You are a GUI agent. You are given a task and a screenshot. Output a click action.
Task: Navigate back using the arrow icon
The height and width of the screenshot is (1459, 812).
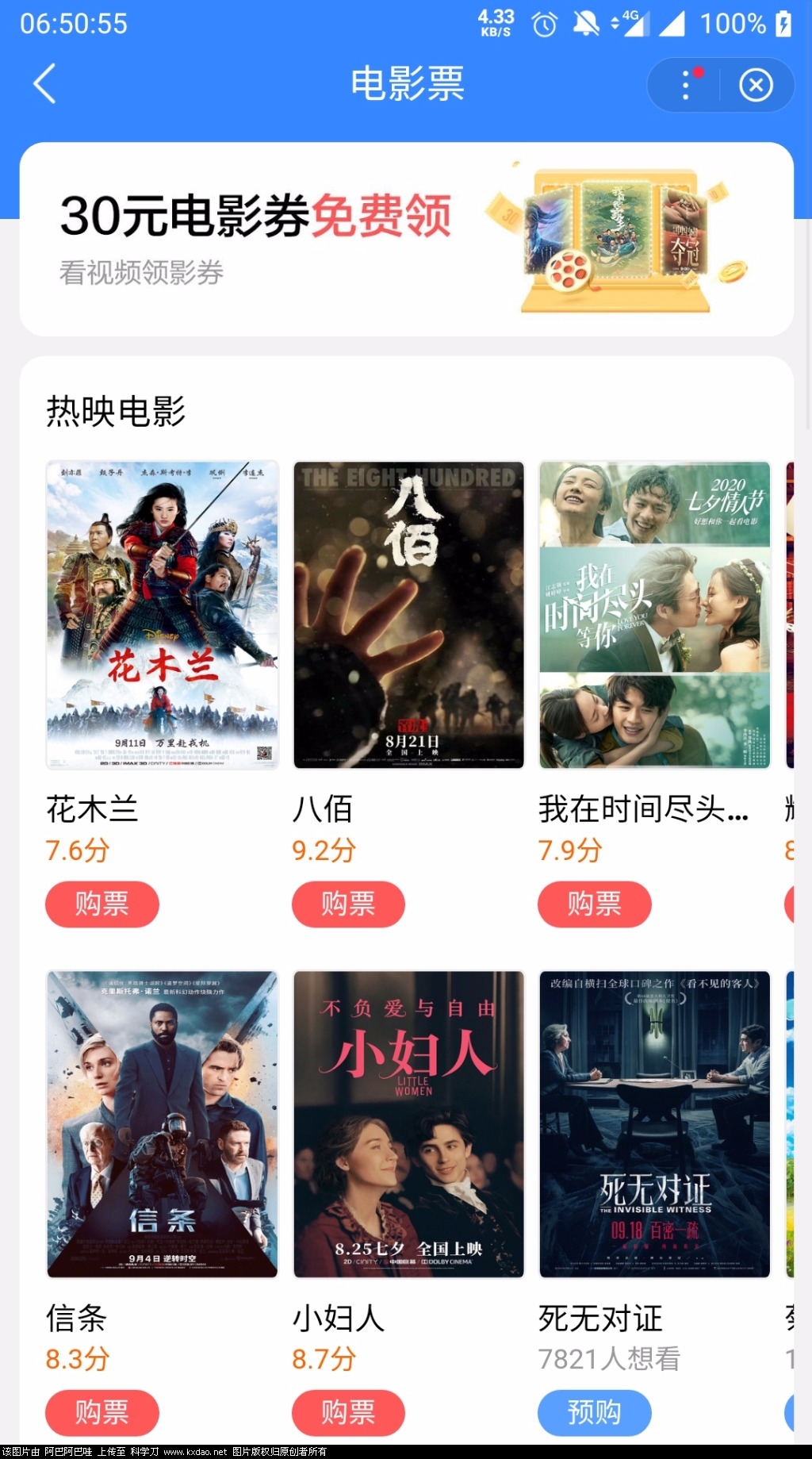(x=44, y=85)
